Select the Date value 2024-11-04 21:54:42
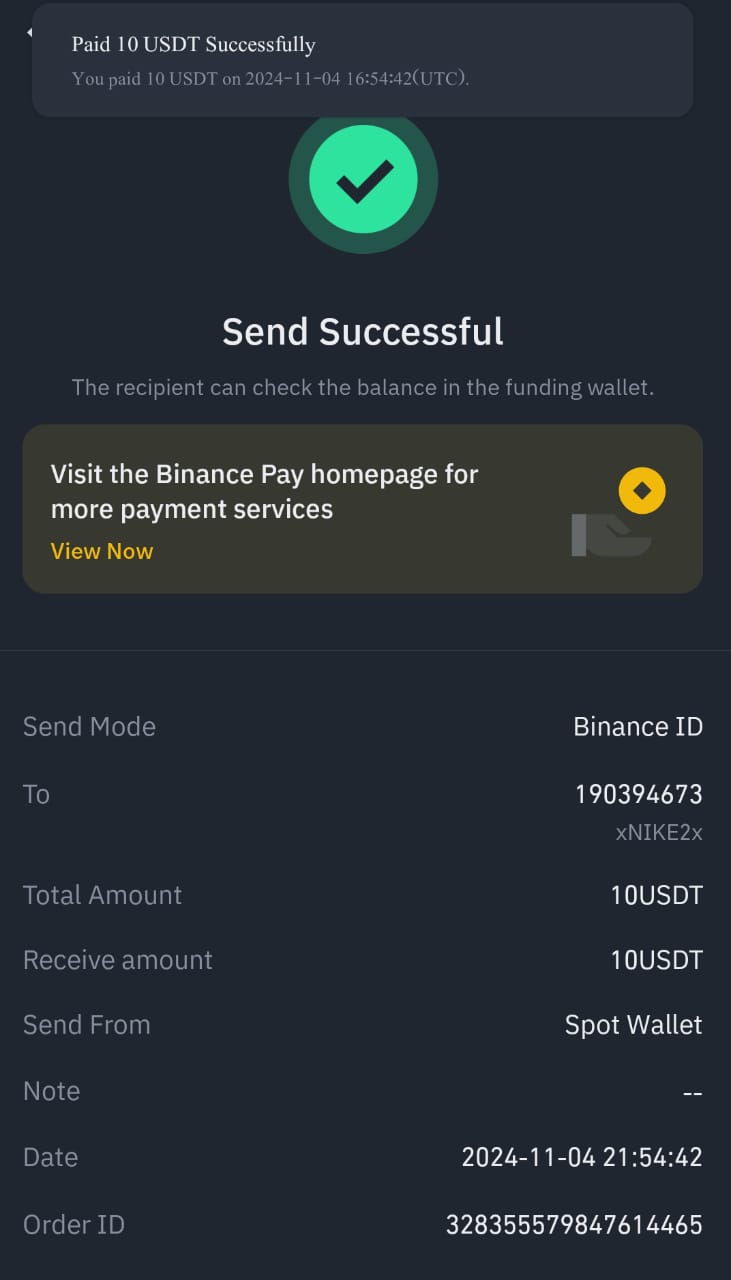Viewport: 731px width, 1280px height. (581, 1157)
